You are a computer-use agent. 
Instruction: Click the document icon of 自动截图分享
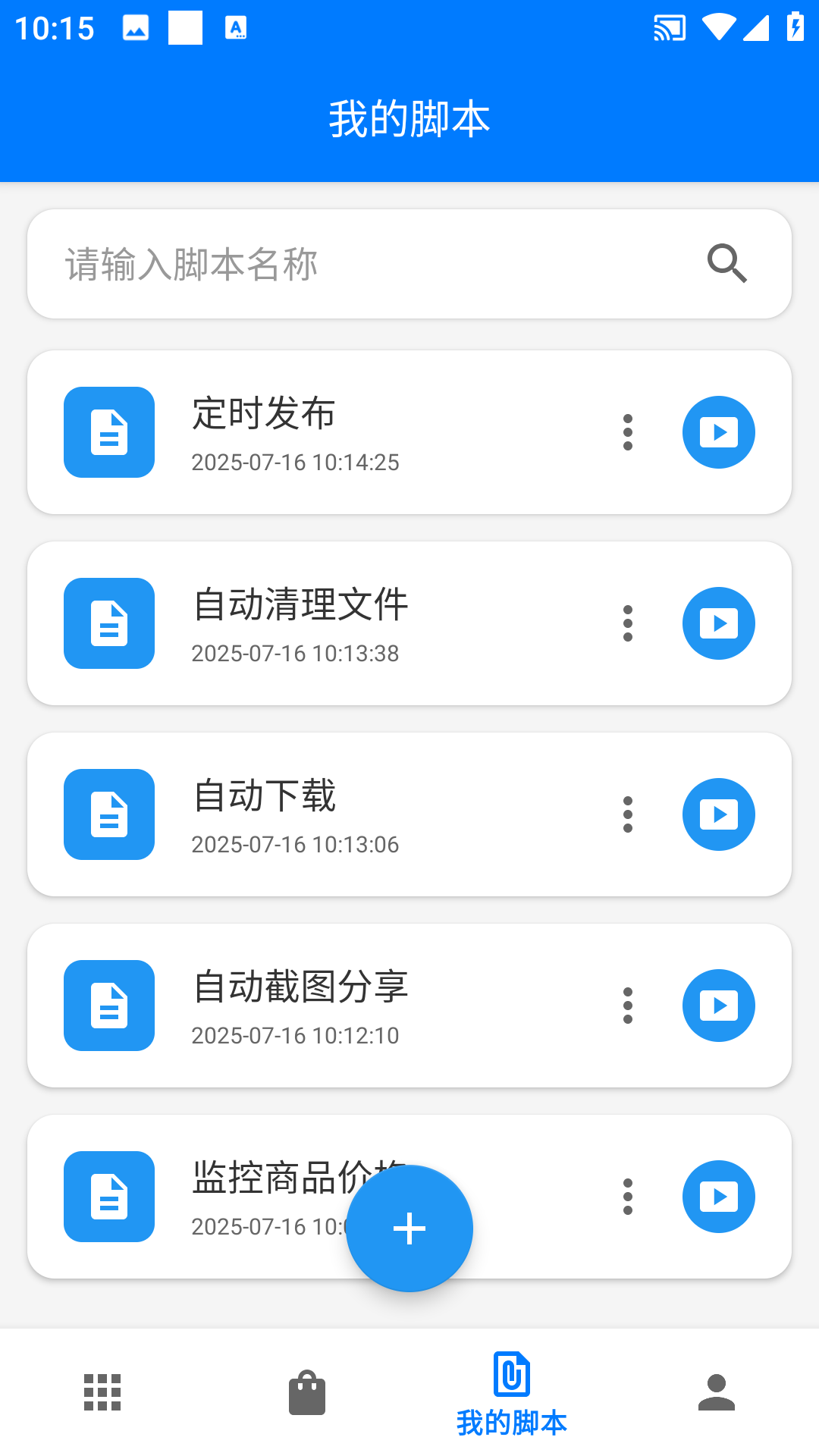(108, 1005)
